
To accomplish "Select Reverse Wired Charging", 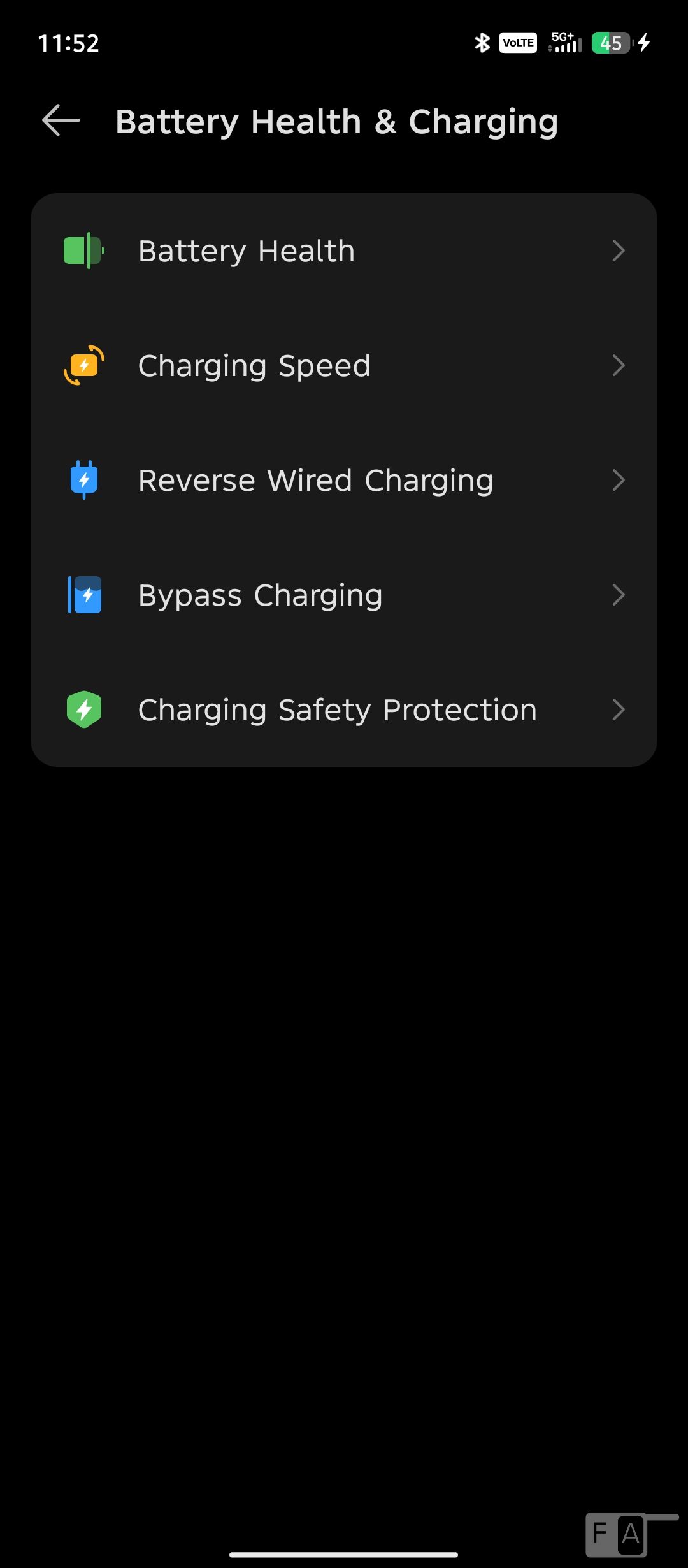I will [x=344, y=480].
